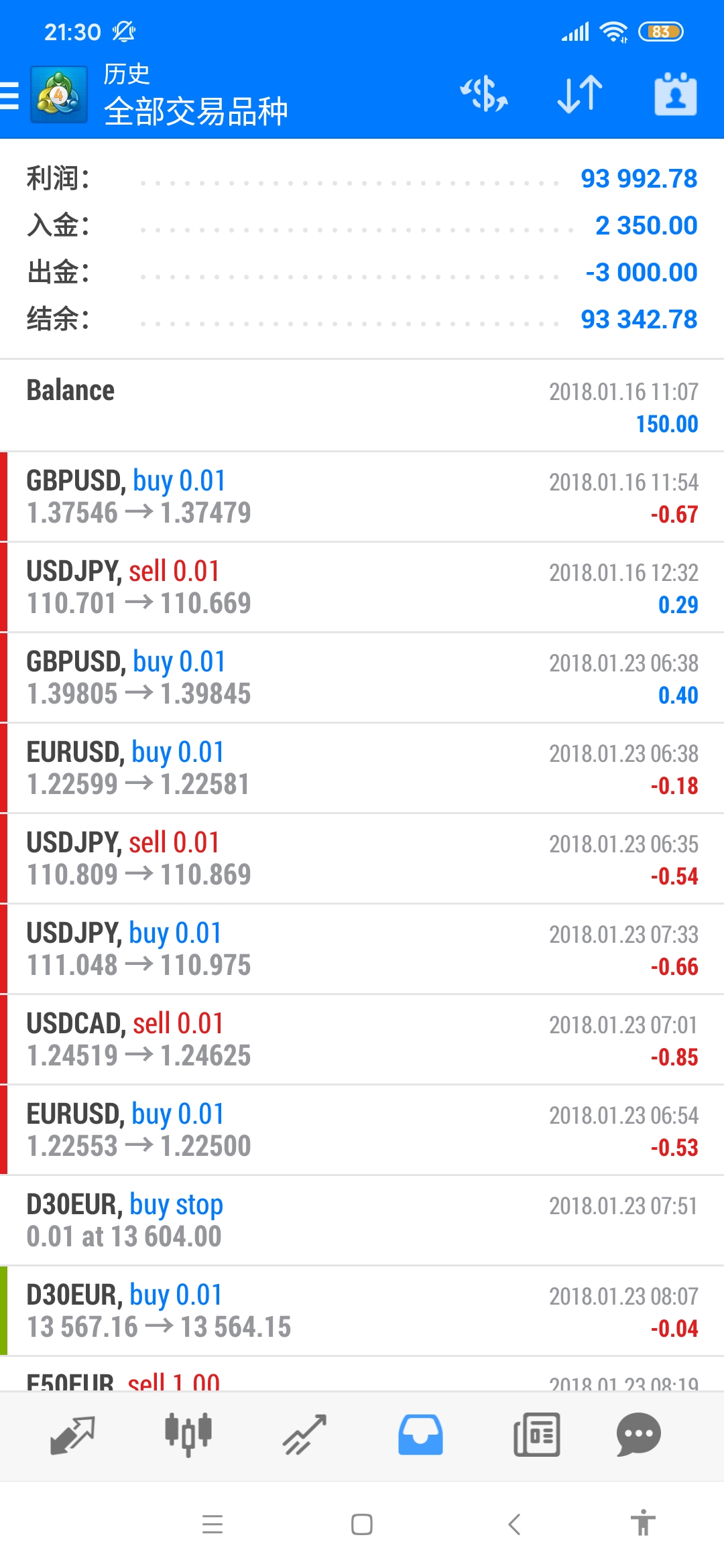Viewport: 724px width, 1568px height.
Task: Open GBPUSD buy trade at 1.37546
Action: pyautogui.click(x=362, y=497)
